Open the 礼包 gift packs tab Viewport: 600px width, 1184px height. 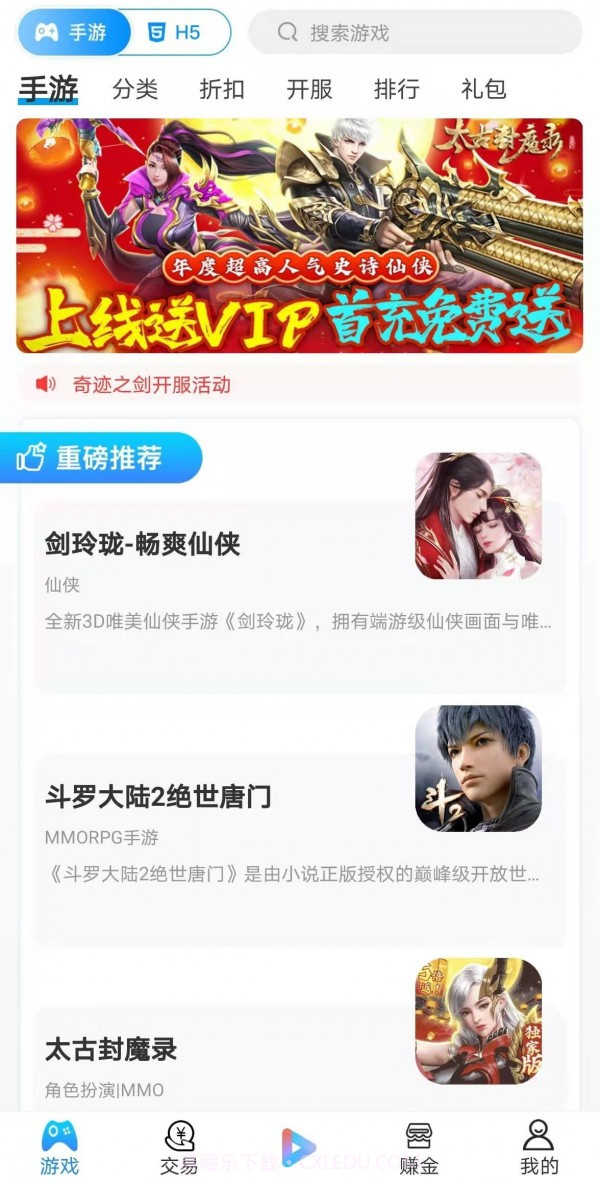[483, 89]
